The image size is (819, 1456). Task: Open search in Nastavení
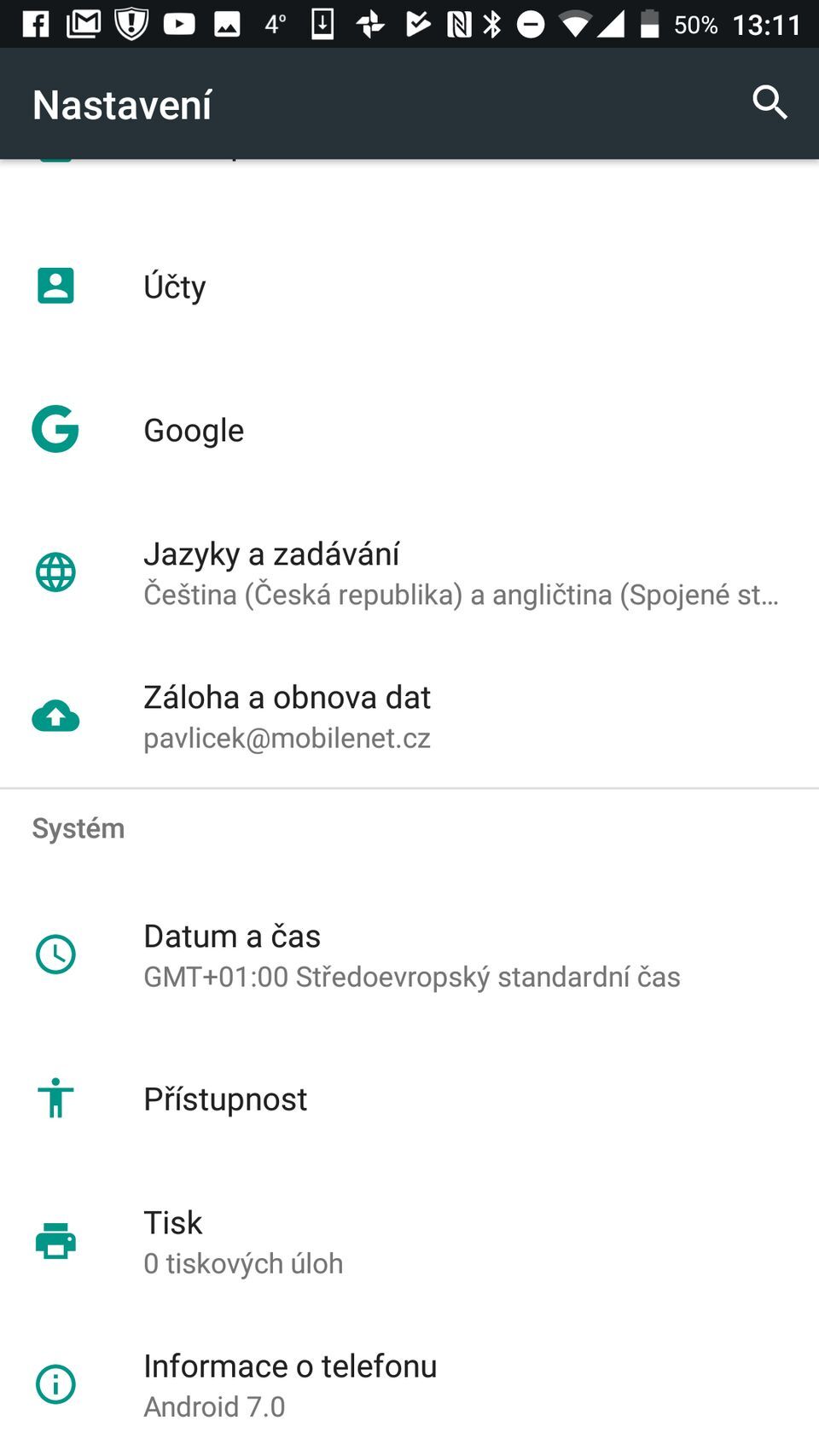tap(770, 102)
